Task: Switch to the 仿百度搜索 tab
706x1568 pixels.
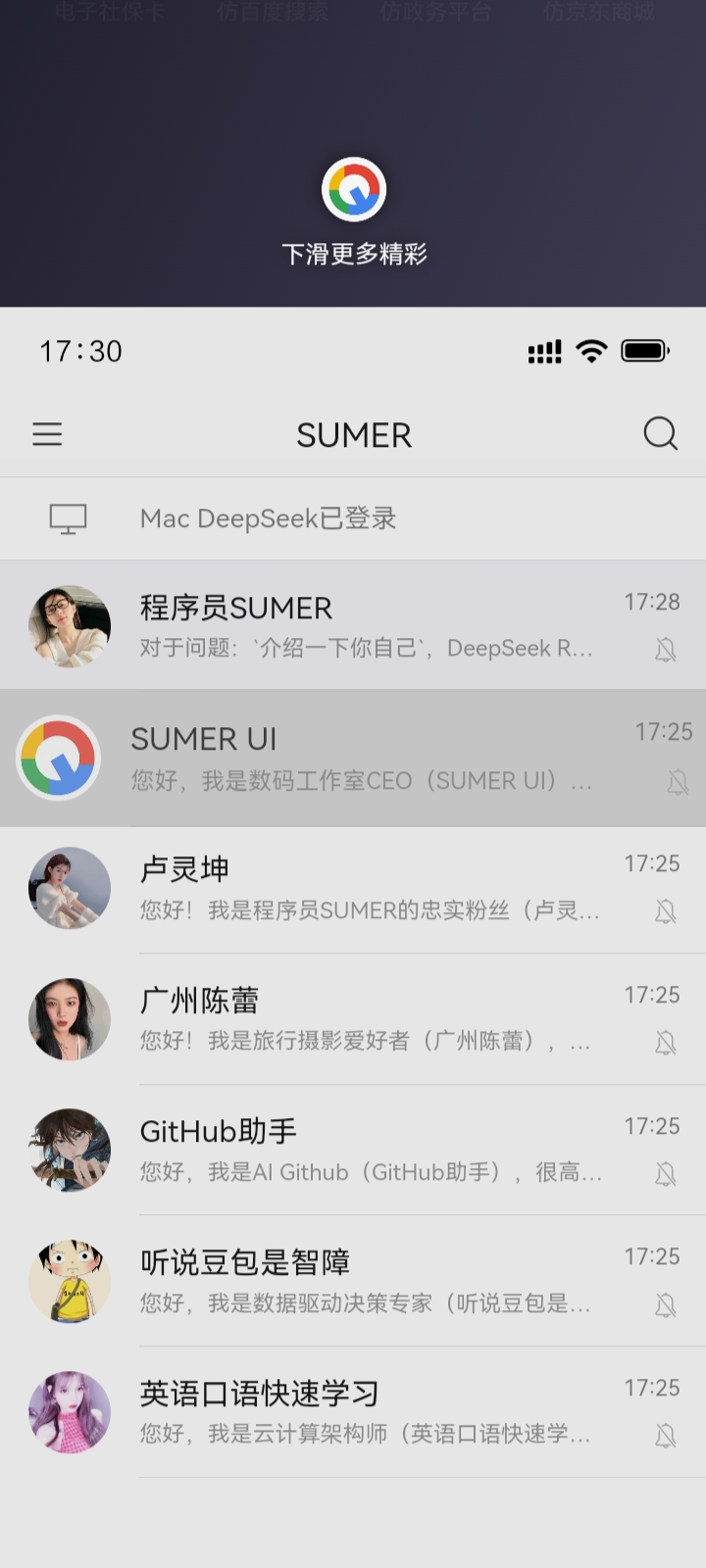Action: click(271, 15)
